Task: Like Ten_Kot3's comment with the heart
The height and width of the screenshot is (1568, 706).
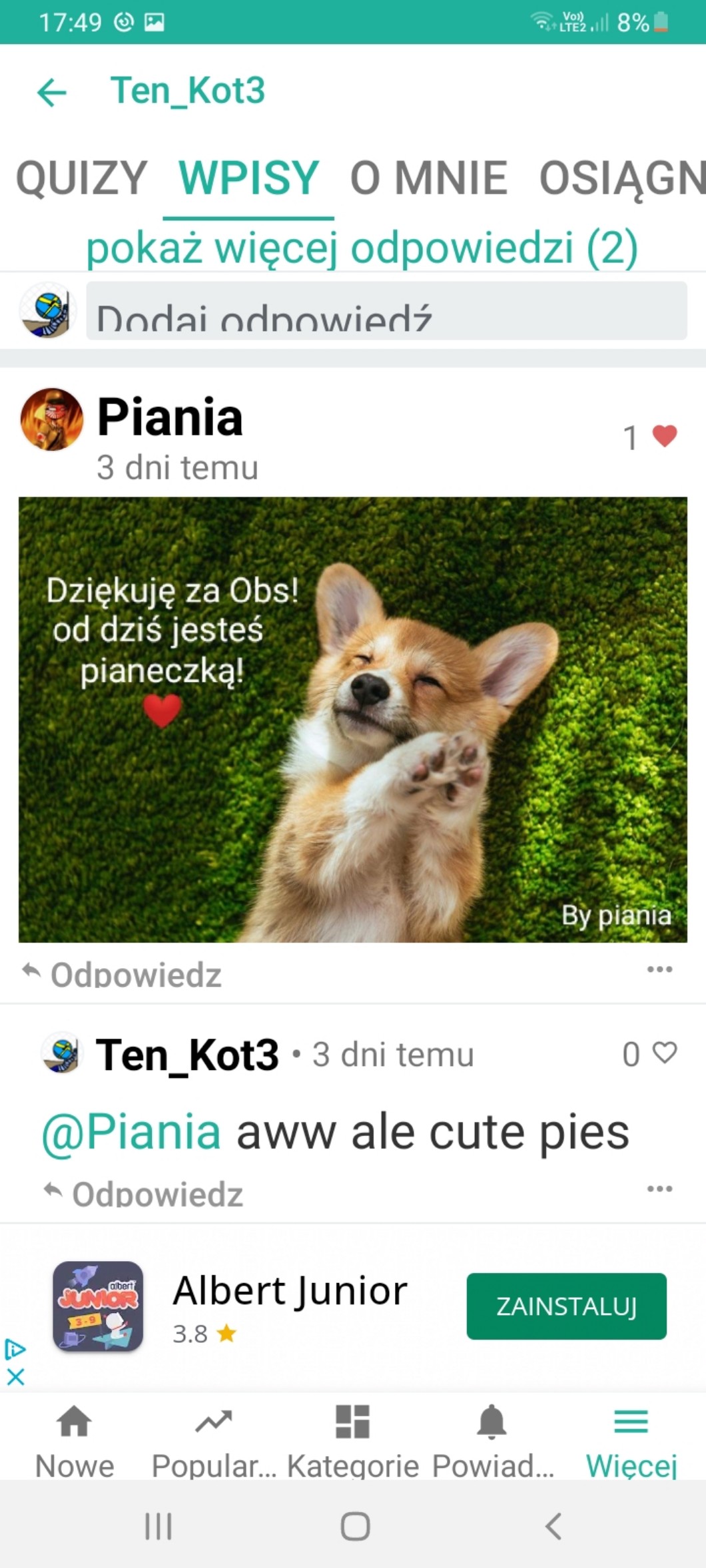Action: click(x=664, y=1053)
